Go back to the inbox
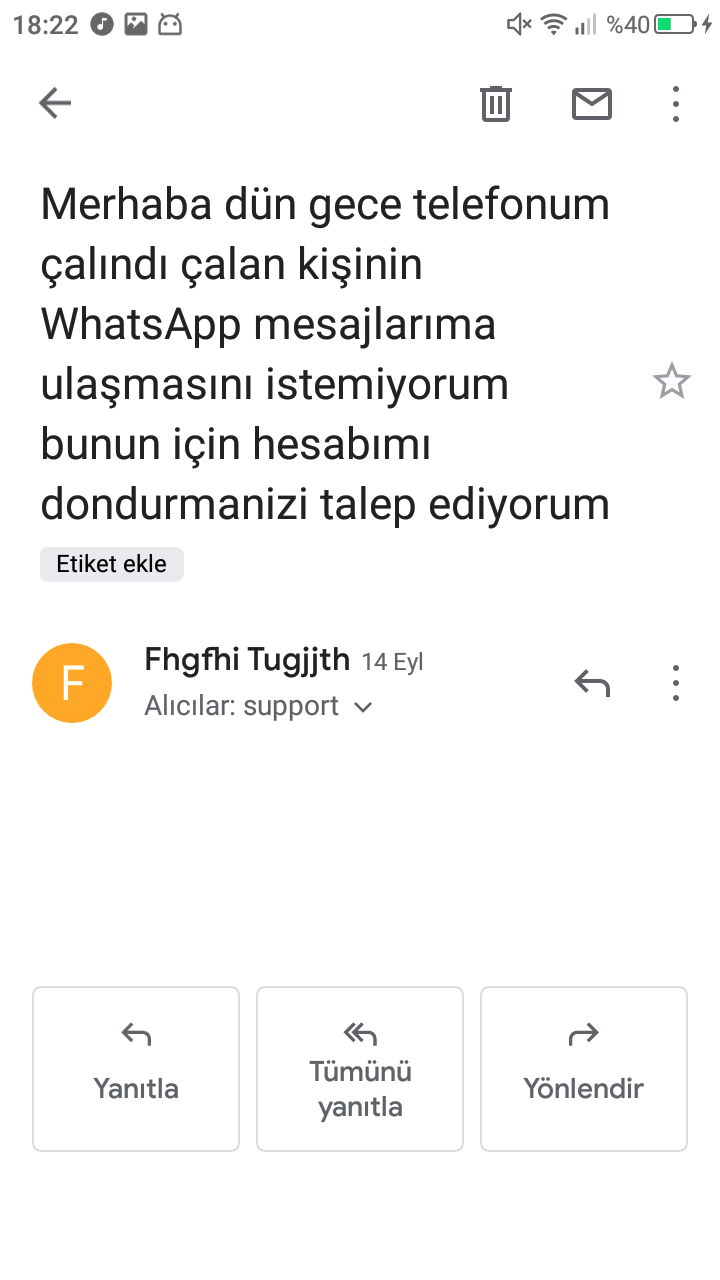 (x=55, y=103)
